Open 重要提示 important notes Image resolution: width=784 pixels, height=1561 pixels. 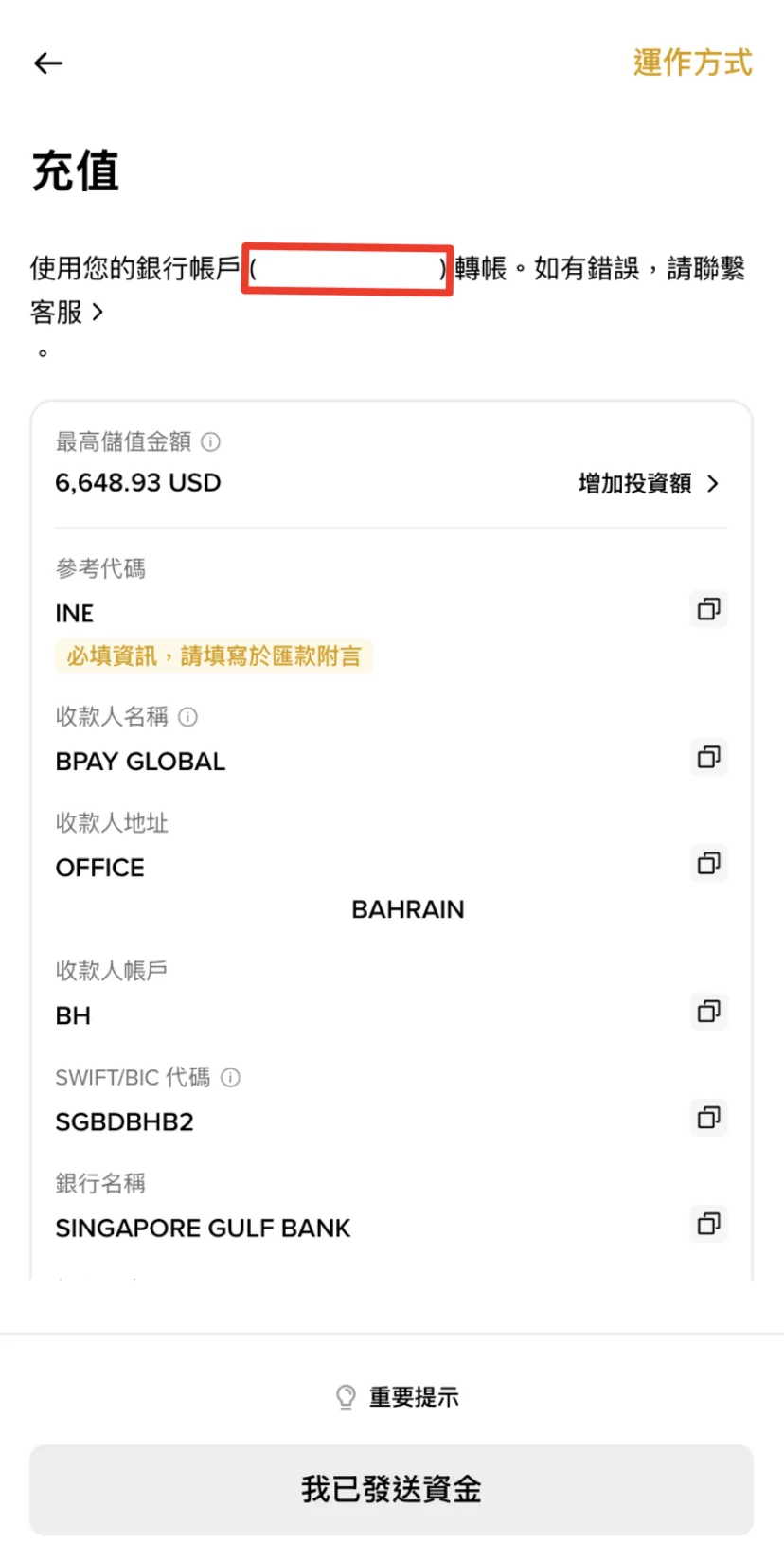coord(398,1397)
